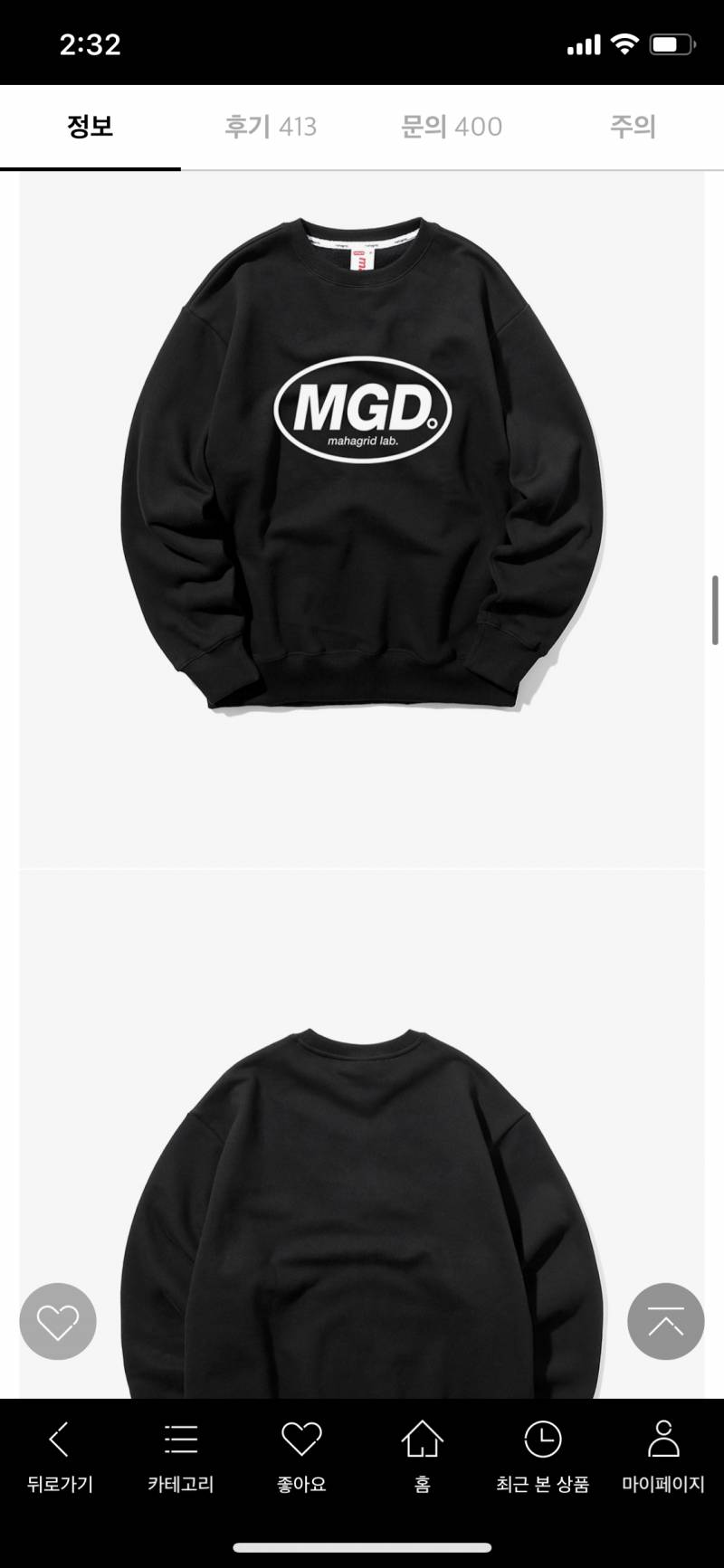Image resolution: width=724 pixels, height=1568 pixels.
Task: Switch to the 후기 413 reviews tab
Action: [x=271, y=127]
